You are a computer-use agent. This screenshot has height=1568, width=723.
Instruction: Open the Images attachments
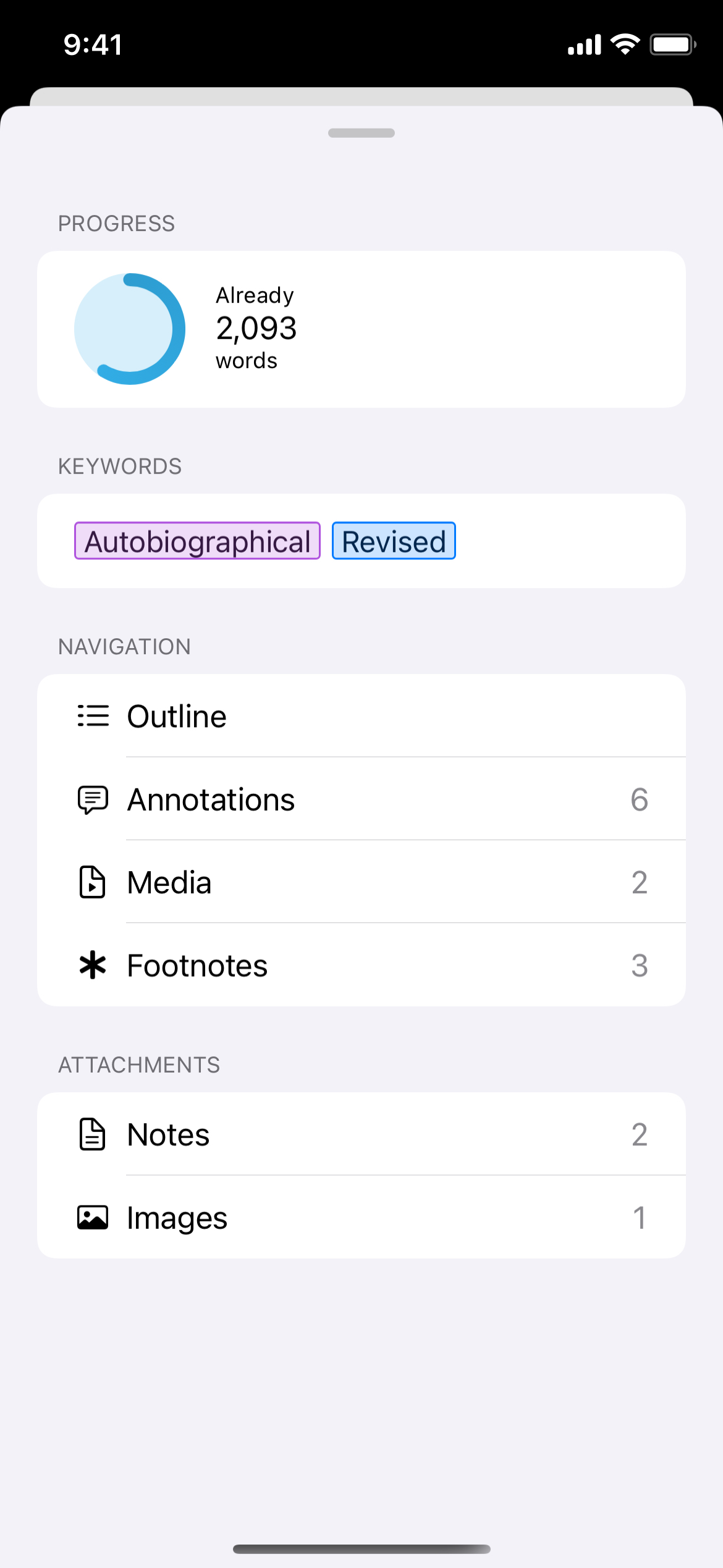point(361,1217)
